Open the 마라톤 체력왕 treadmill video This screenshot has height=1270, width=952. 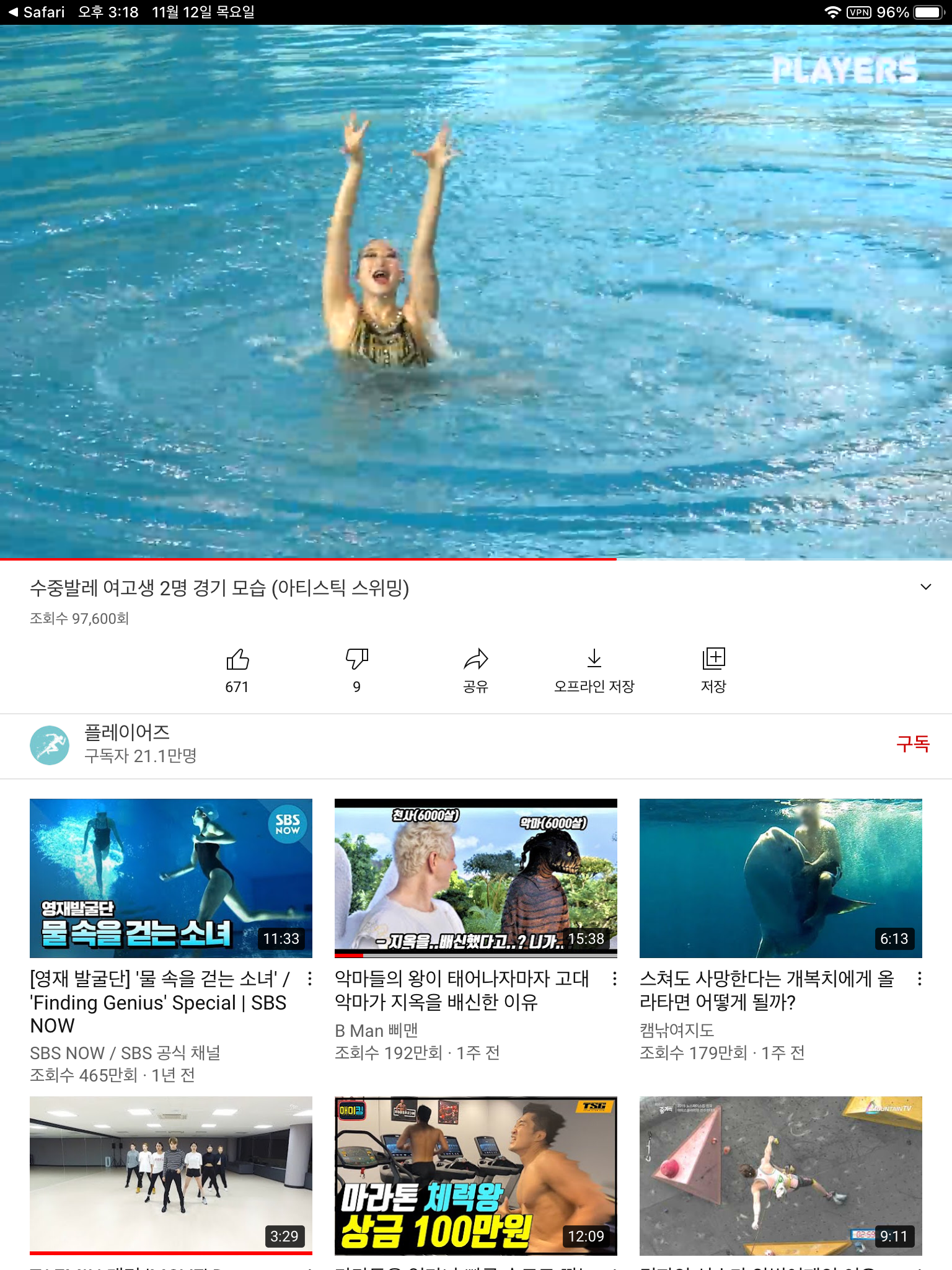point(476,1176)
